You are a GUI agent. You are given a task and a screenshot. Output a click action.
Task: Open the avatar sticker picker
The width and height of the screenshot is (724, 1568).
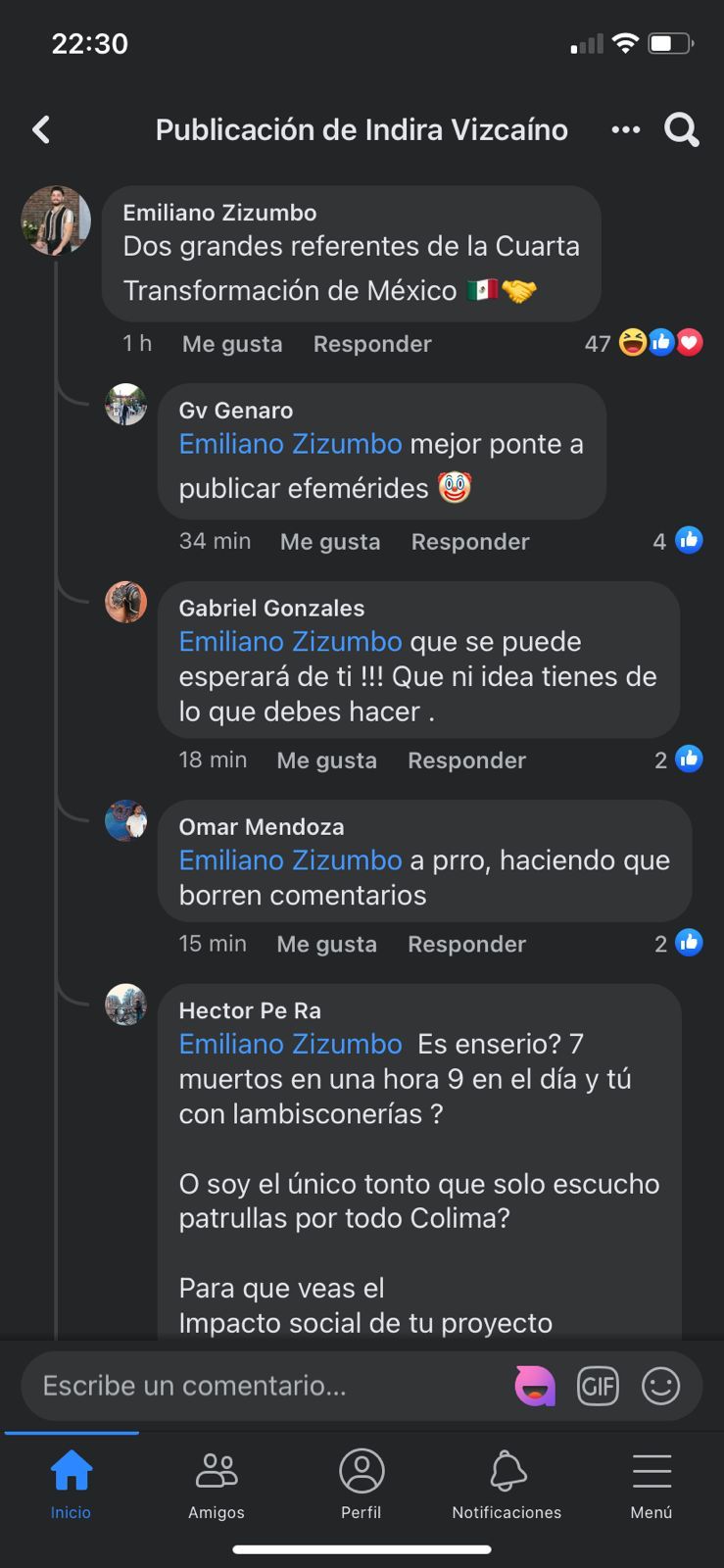[x=535, y=1386]
